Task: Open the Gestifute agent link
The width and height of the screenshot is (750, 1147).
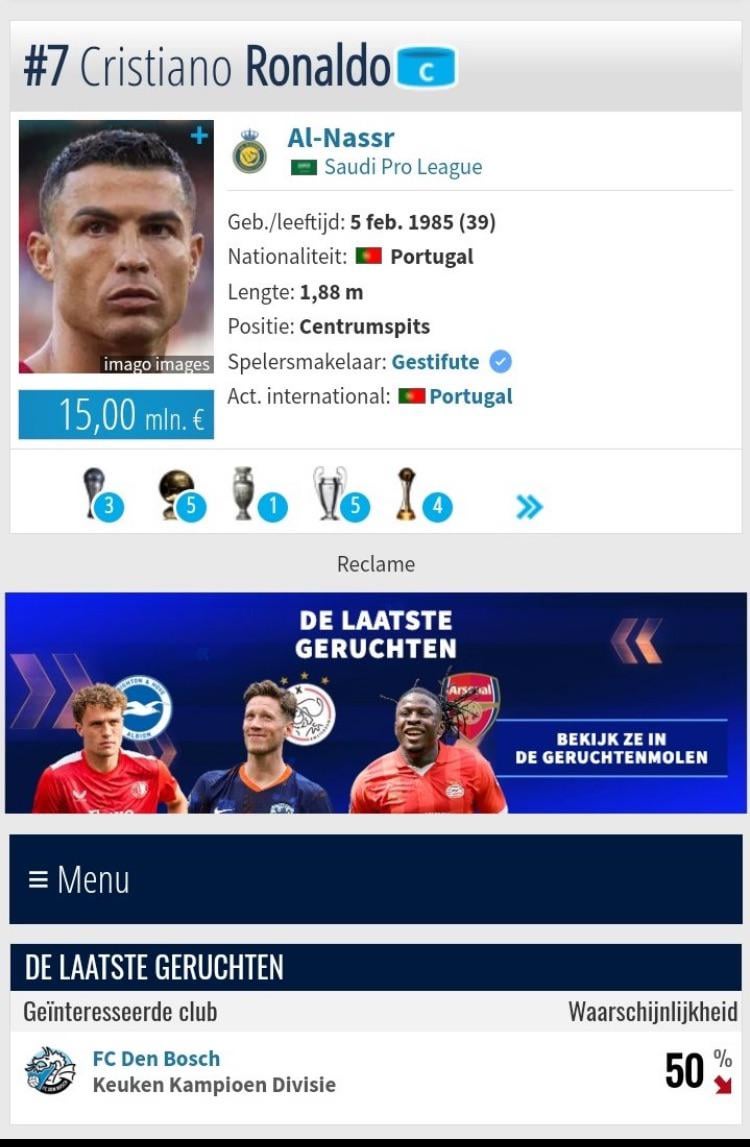Action: pos(435,361)
